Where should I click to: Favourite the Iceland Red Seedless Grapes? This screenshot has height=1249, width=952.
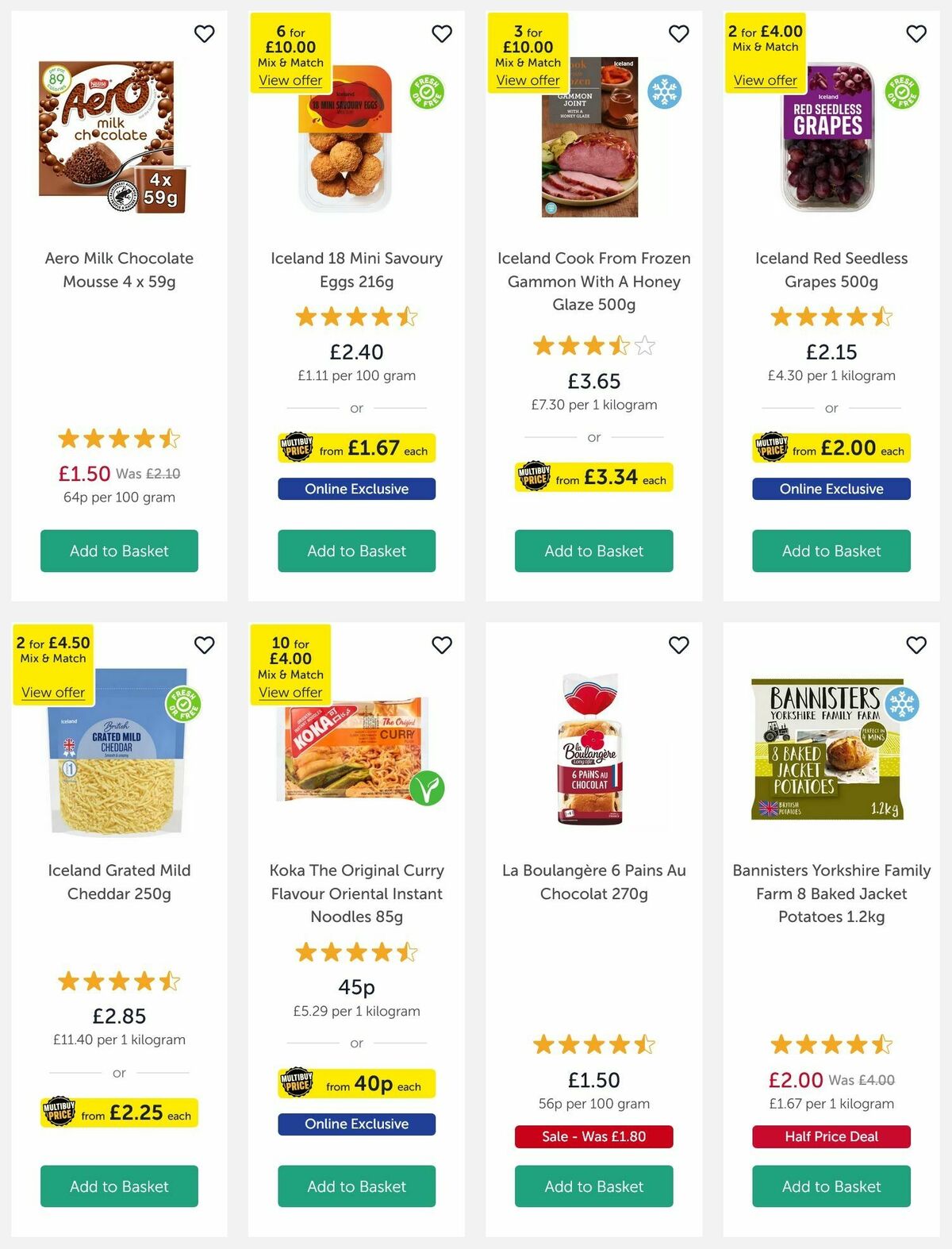pos(915,34)
